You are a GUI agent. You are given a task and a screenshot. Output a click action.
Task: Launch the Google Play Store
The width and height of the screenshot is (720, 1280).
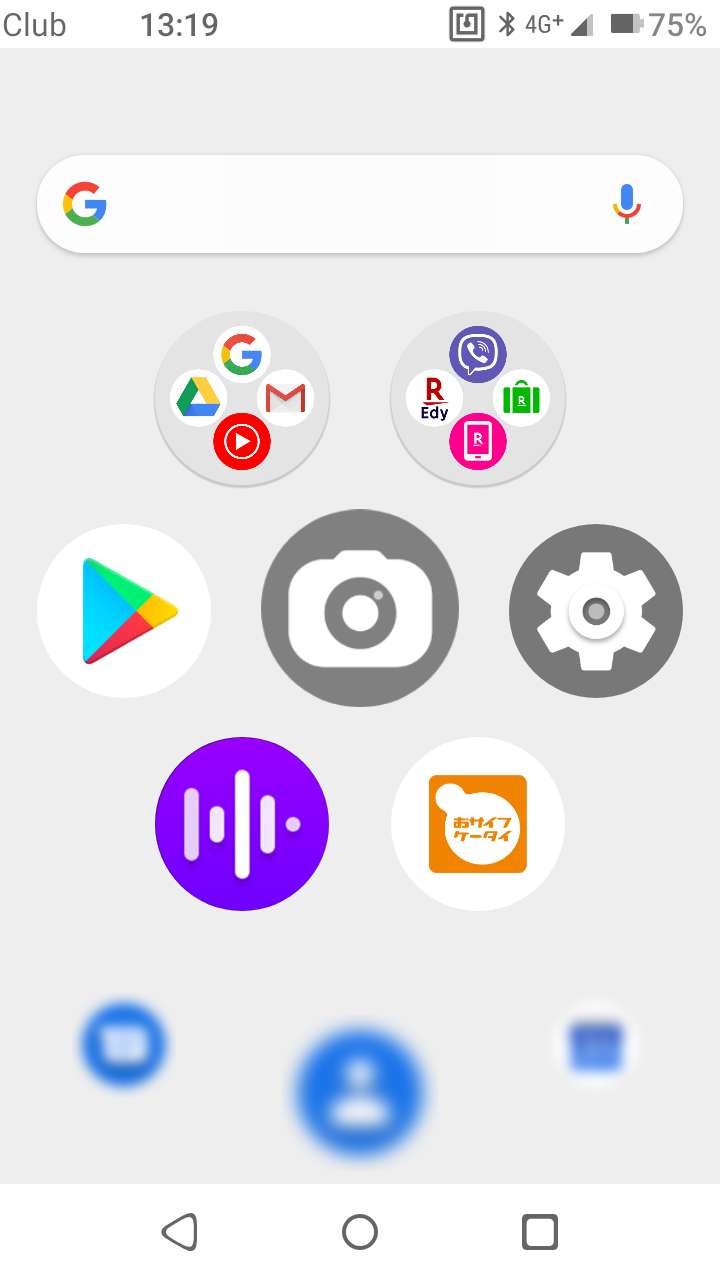point(124,610)
